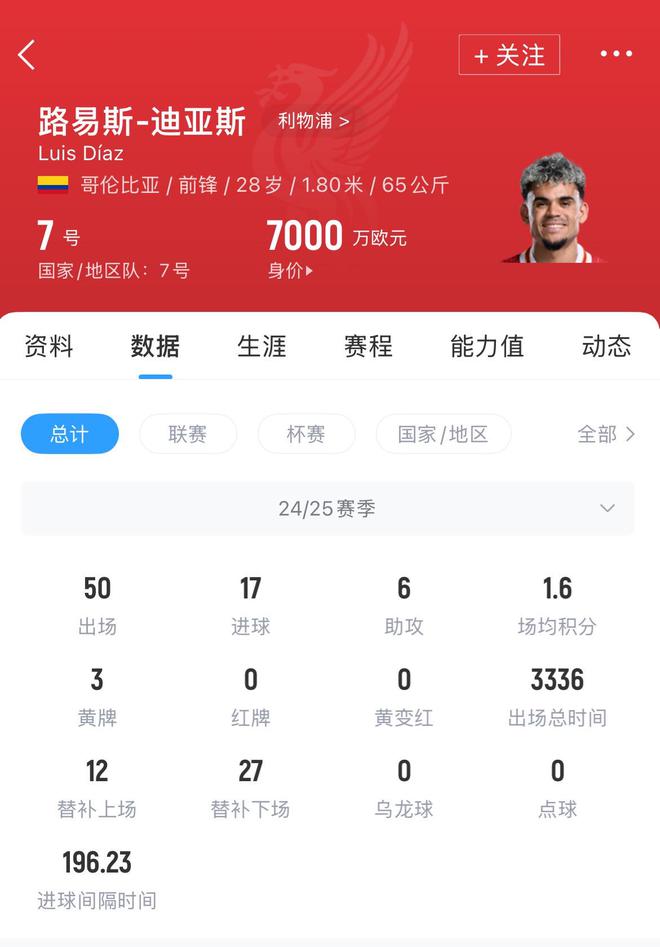Screen dimensions: 660x947
Task: Go back using the top-left arrow
Action: [x=27, y=55]
